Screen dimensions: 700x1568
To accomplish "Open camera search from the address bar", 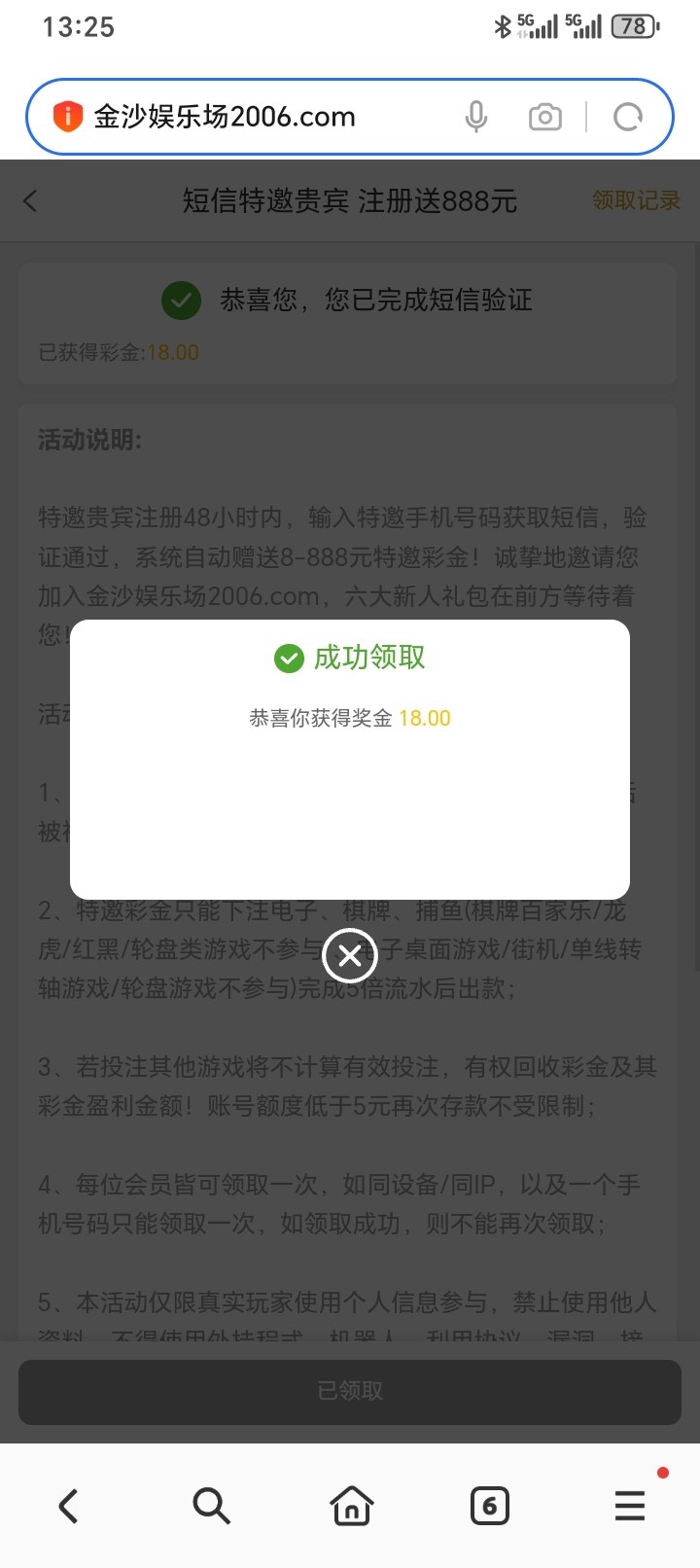I will (x=544, y=116).
